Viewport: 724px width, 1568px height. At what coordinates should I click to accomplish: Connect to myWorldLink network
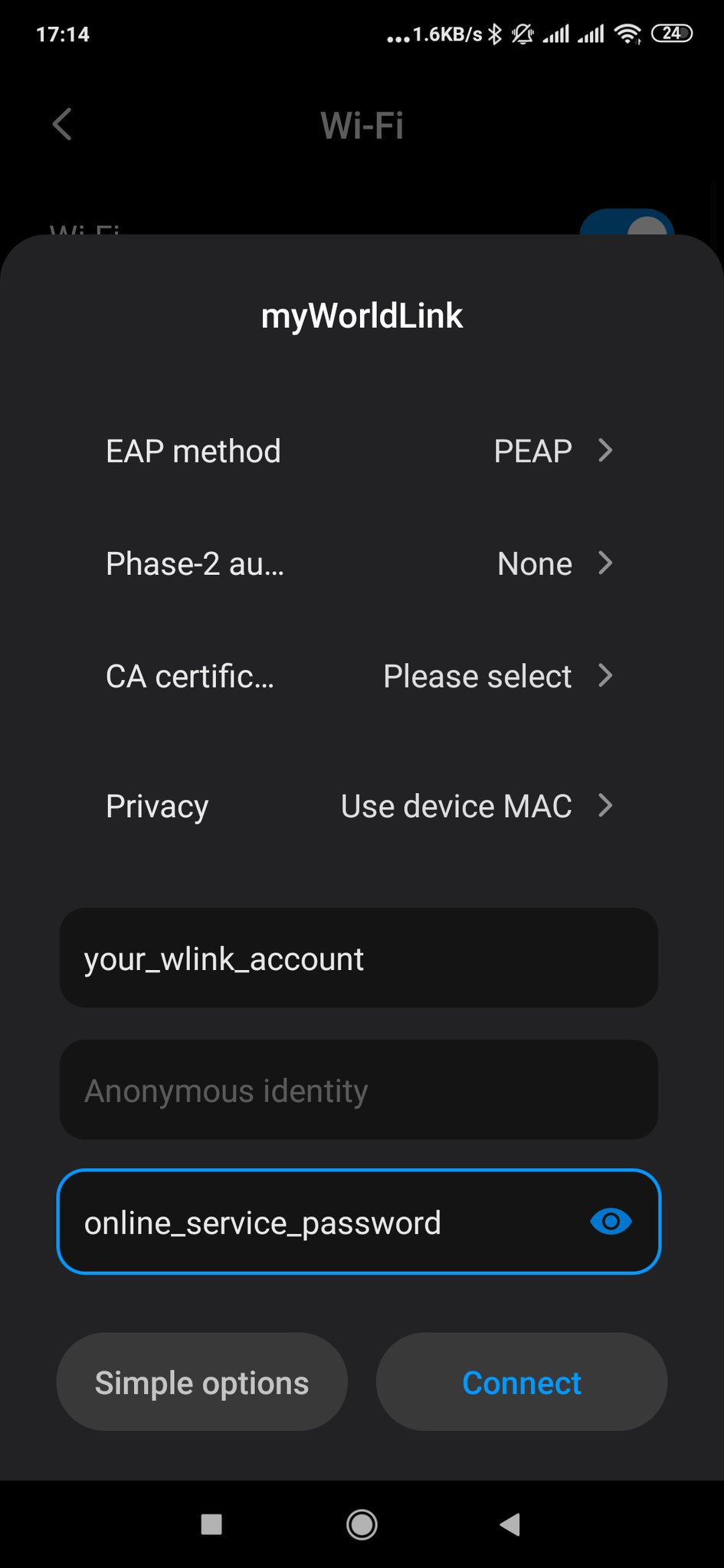pyautogui.click(x=522, y=1382)
